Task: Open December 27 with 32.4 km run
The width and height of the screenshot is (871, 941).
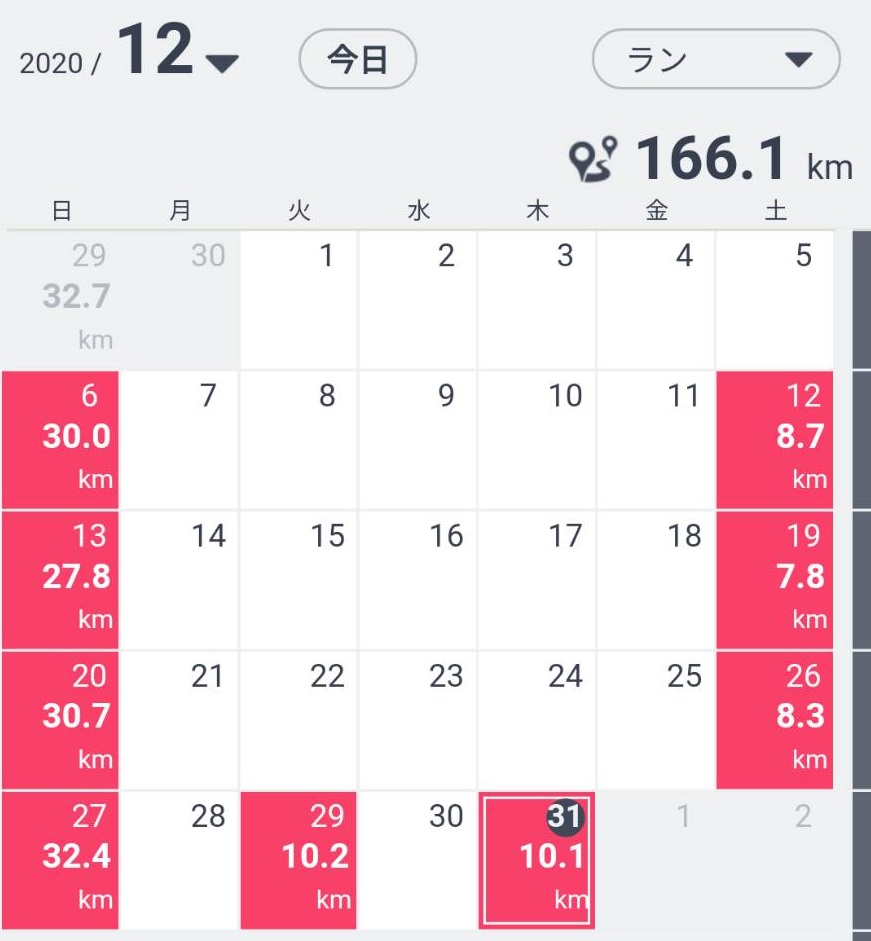Action: point(60,860)
